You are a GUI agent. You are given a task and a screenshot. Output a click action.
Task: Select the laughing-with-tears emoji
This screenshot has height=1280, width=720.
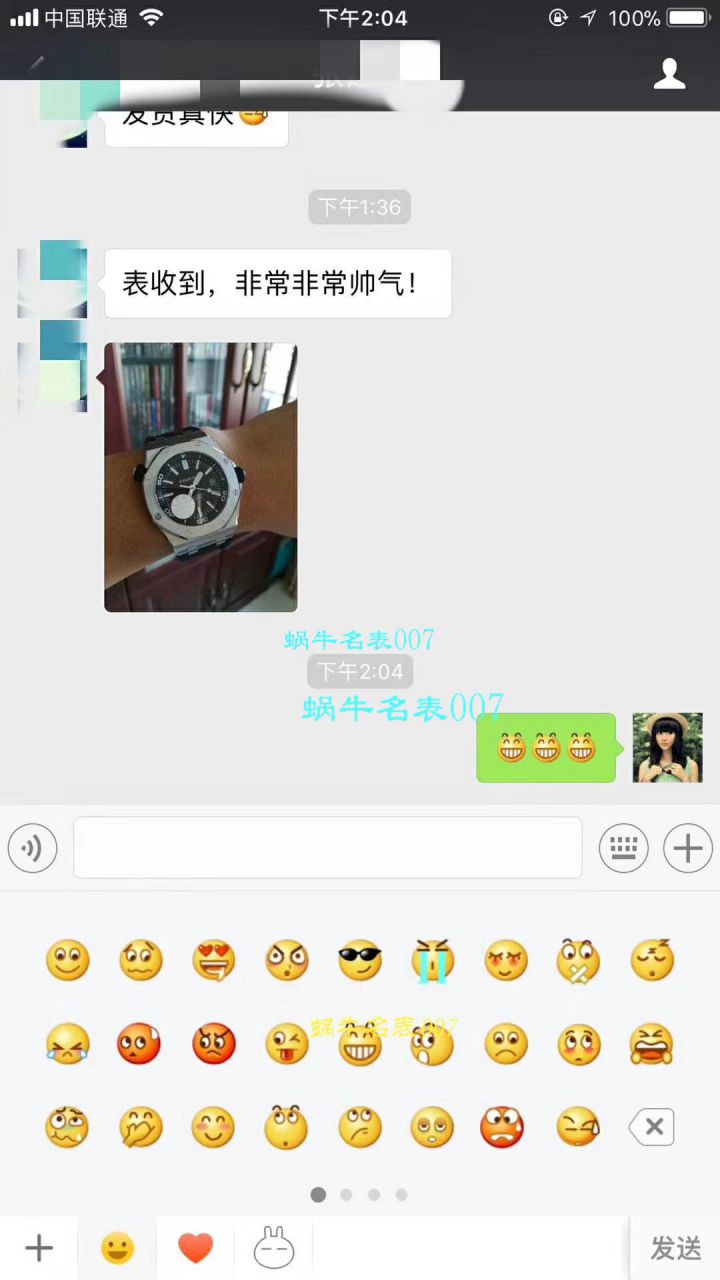click(68, 1044)
